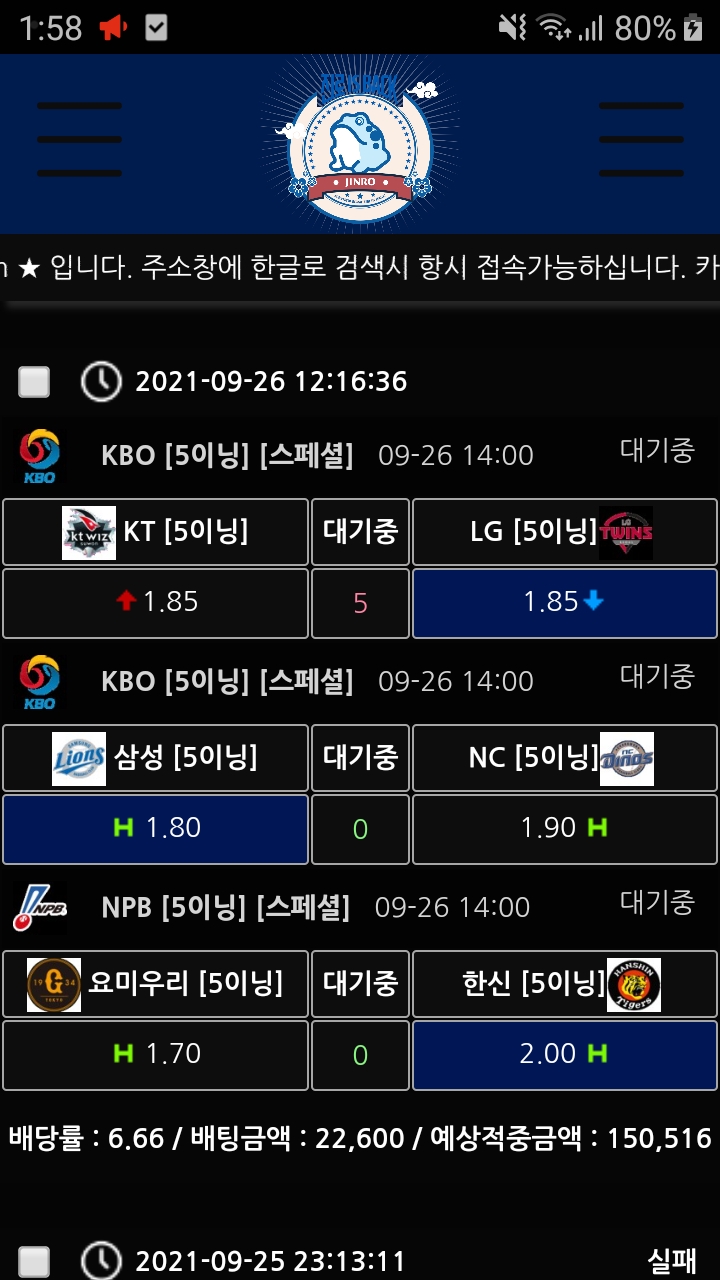Image resolution: width=720 pixels, height=1280 pixels.
Task: Tap the JINRO frog logo
Action: click(x=359, y=141)
